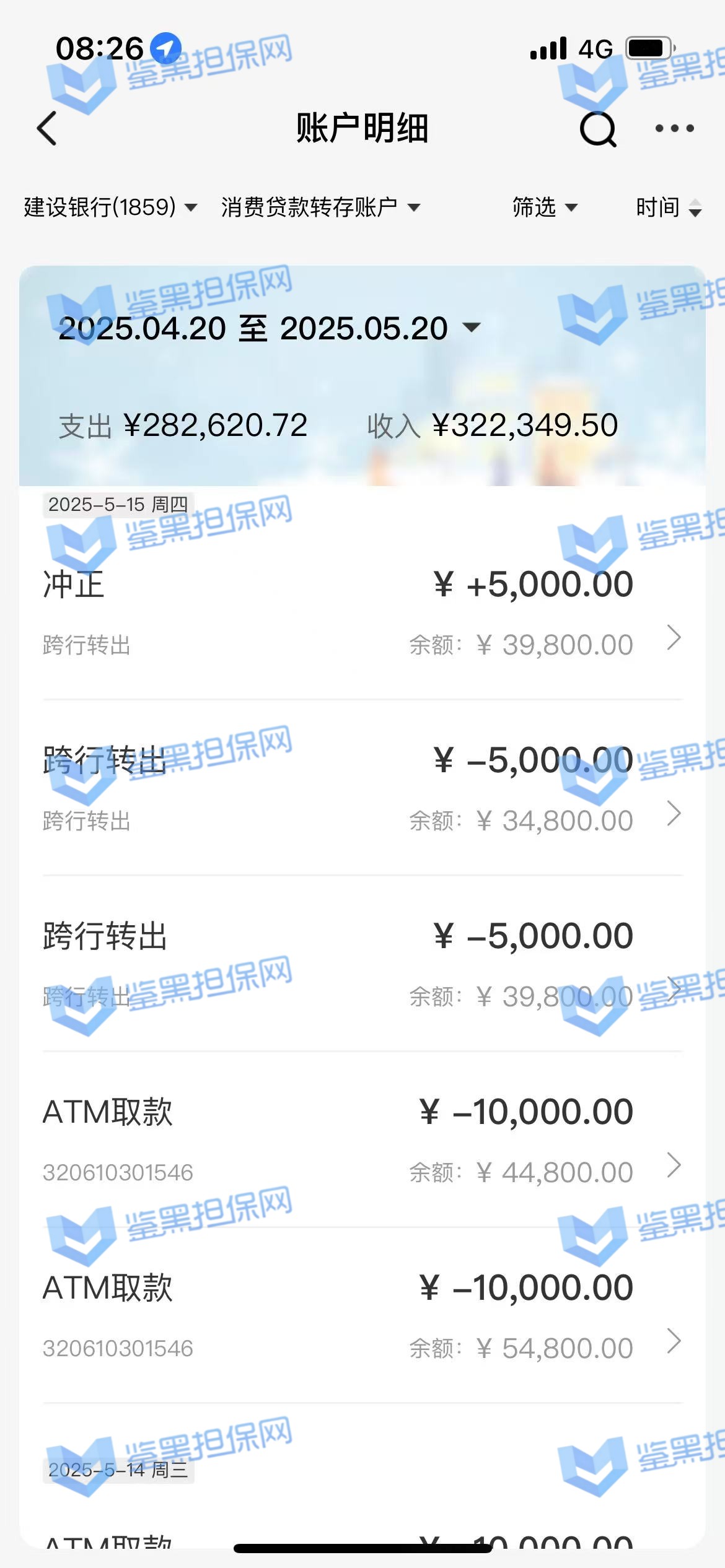Screen dimensions: 725x1568
Task: Go back from account details
Action: (47, 129)
